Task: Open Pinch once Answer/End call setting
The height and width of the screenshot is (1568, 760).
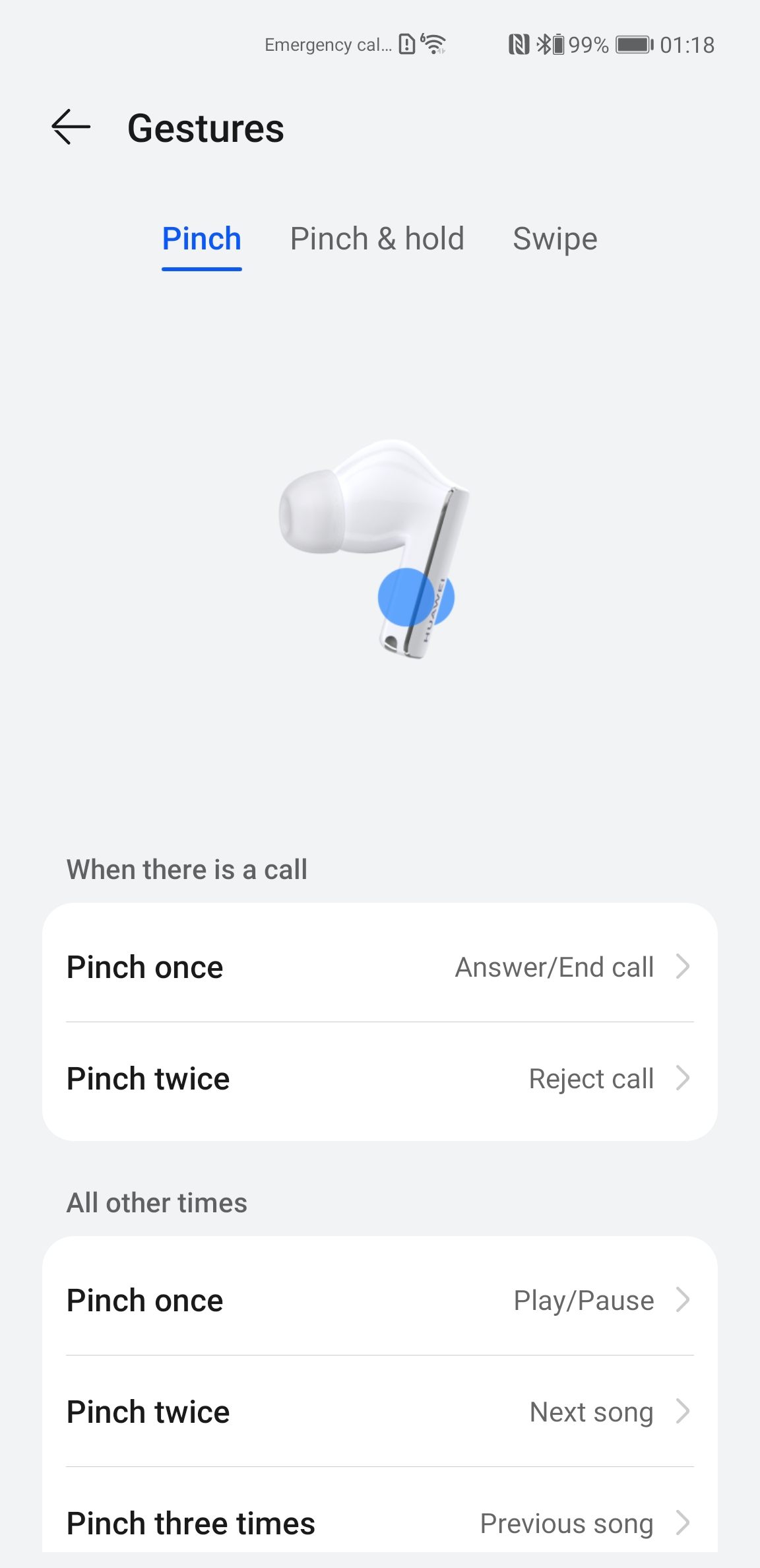Action: point(380,967)
